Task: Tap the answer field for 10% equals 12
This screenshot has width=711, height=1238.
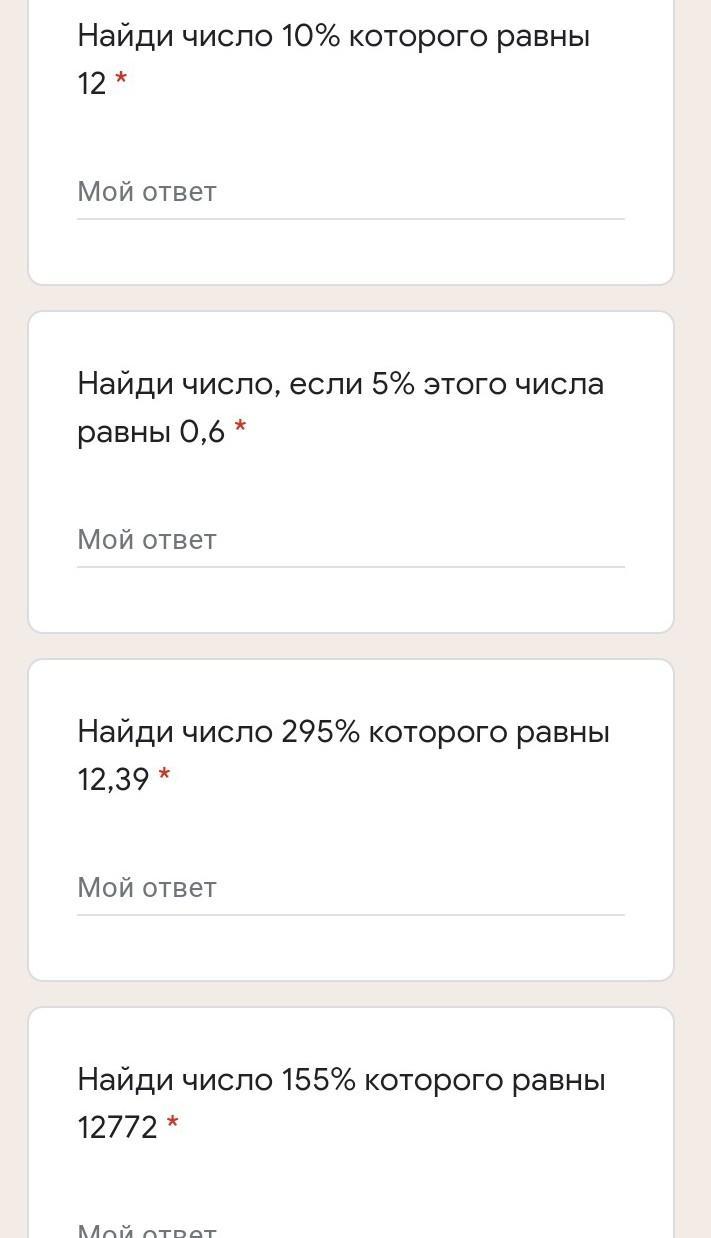Action: pos(350,192)
